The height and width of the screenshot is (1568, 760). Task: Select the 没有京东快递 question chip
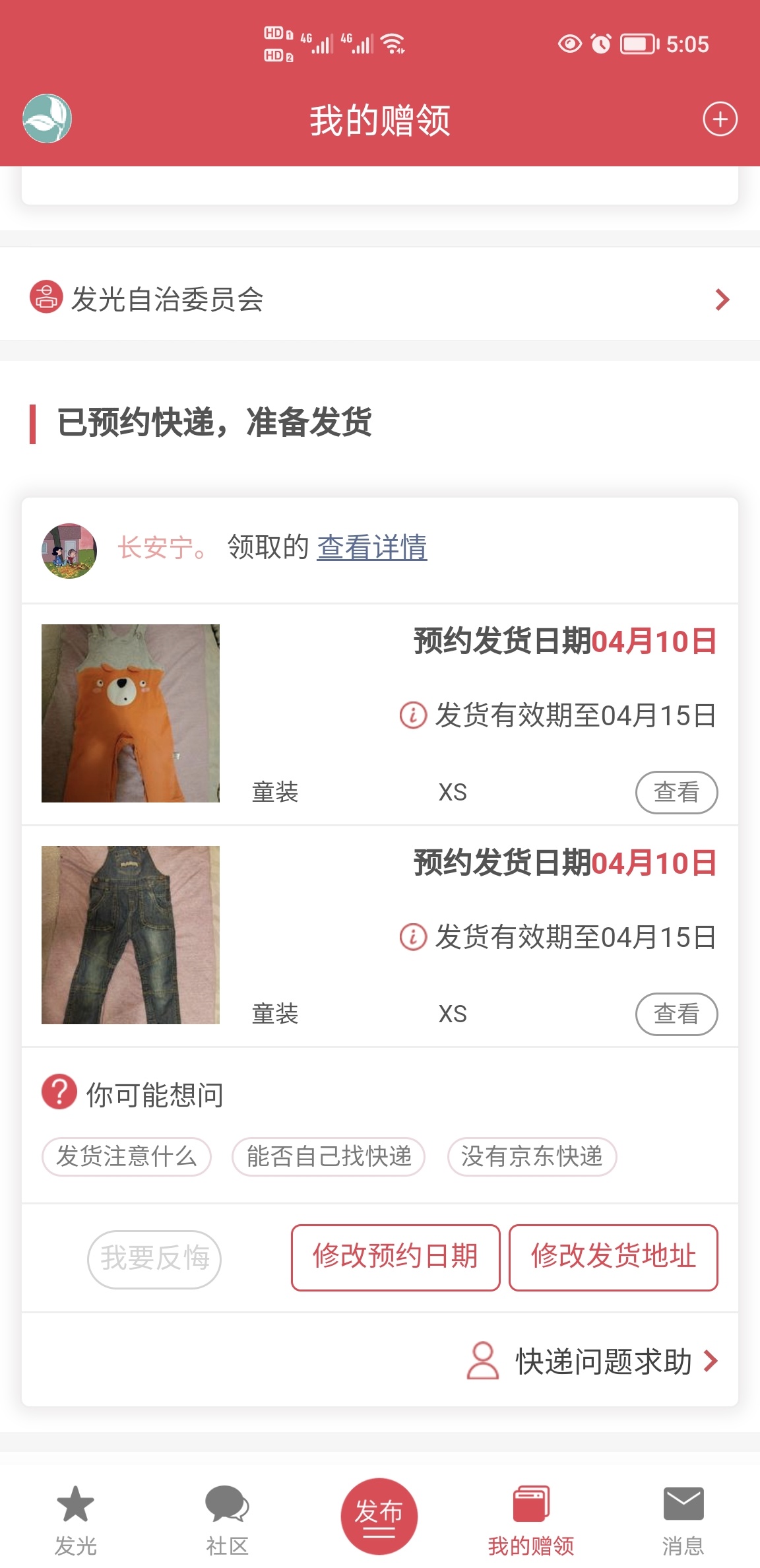click(532, 1157)
